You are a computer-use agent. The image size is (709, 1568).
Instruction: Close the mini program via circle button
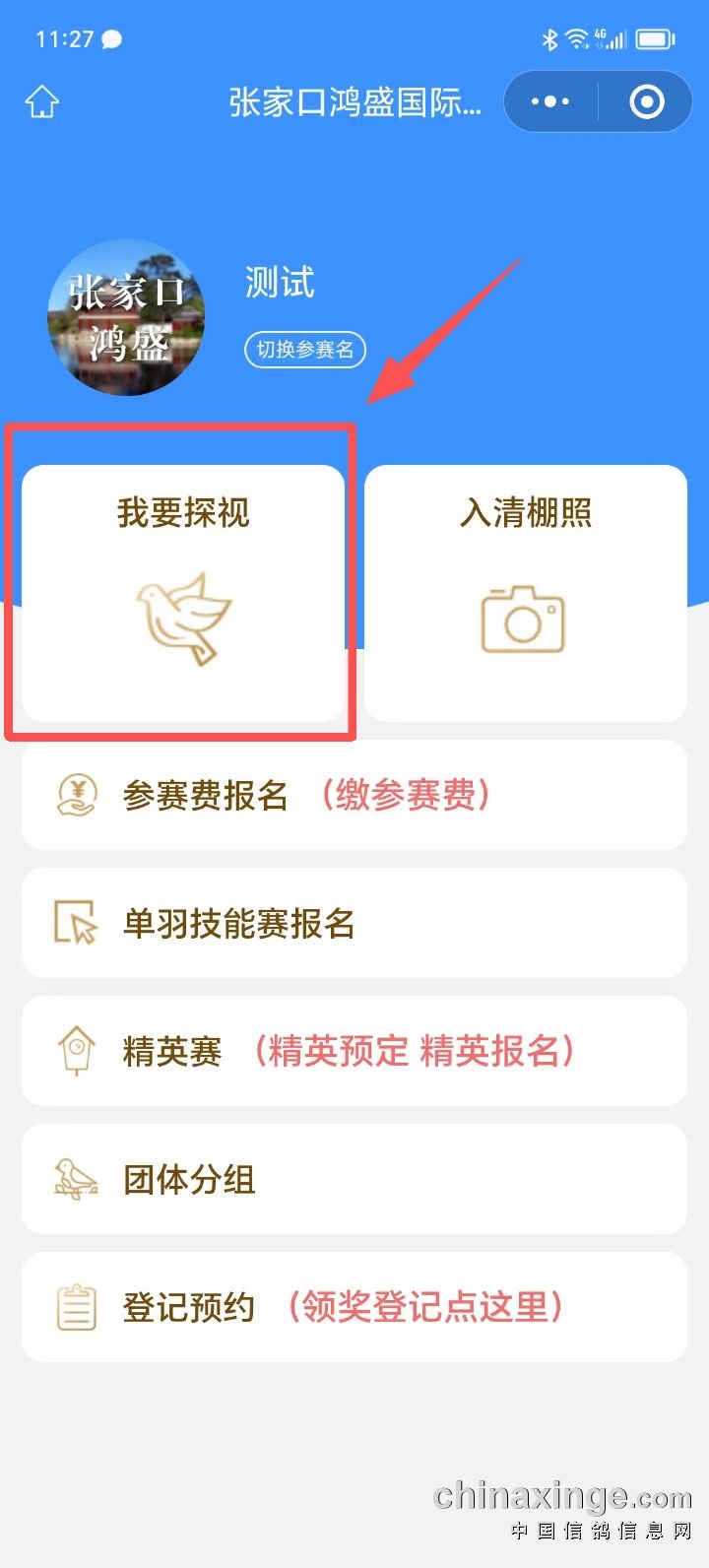(x=646, y=101)
